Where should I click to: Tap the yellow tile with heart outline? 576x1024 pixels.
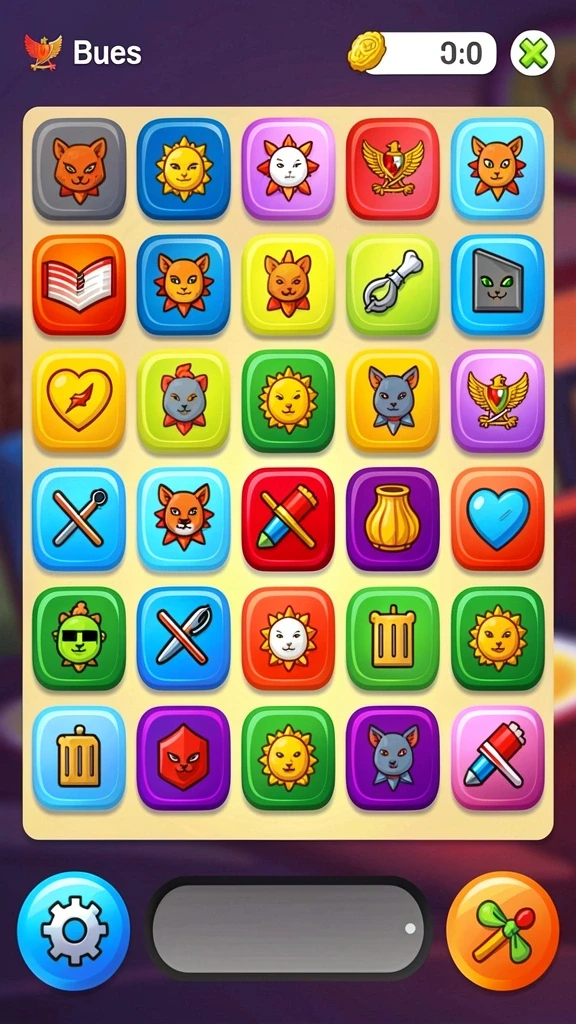[x=79, y=400]
